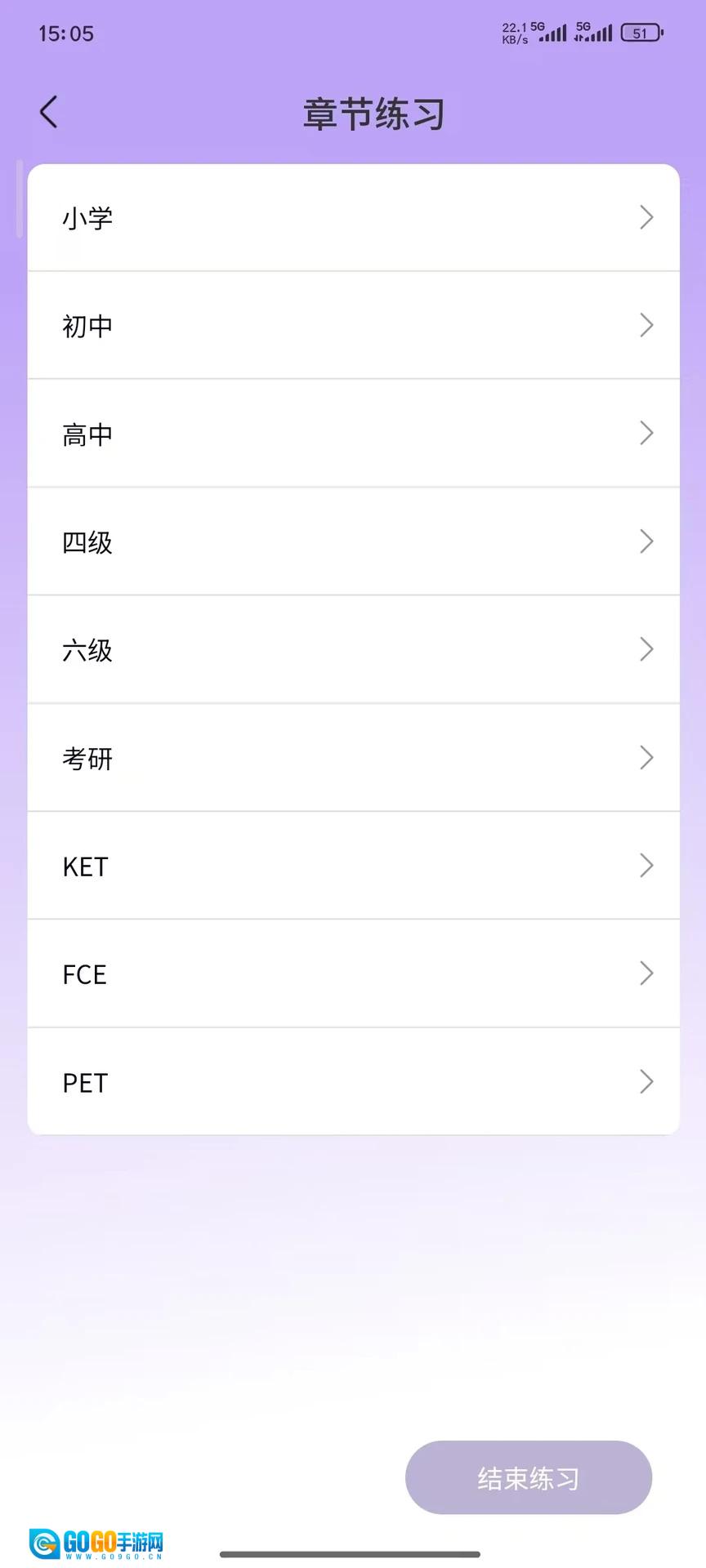Viewport: 706px width, 1568px height.
Task: Open the 高中 chapter exercises
Action: (353, 434)
